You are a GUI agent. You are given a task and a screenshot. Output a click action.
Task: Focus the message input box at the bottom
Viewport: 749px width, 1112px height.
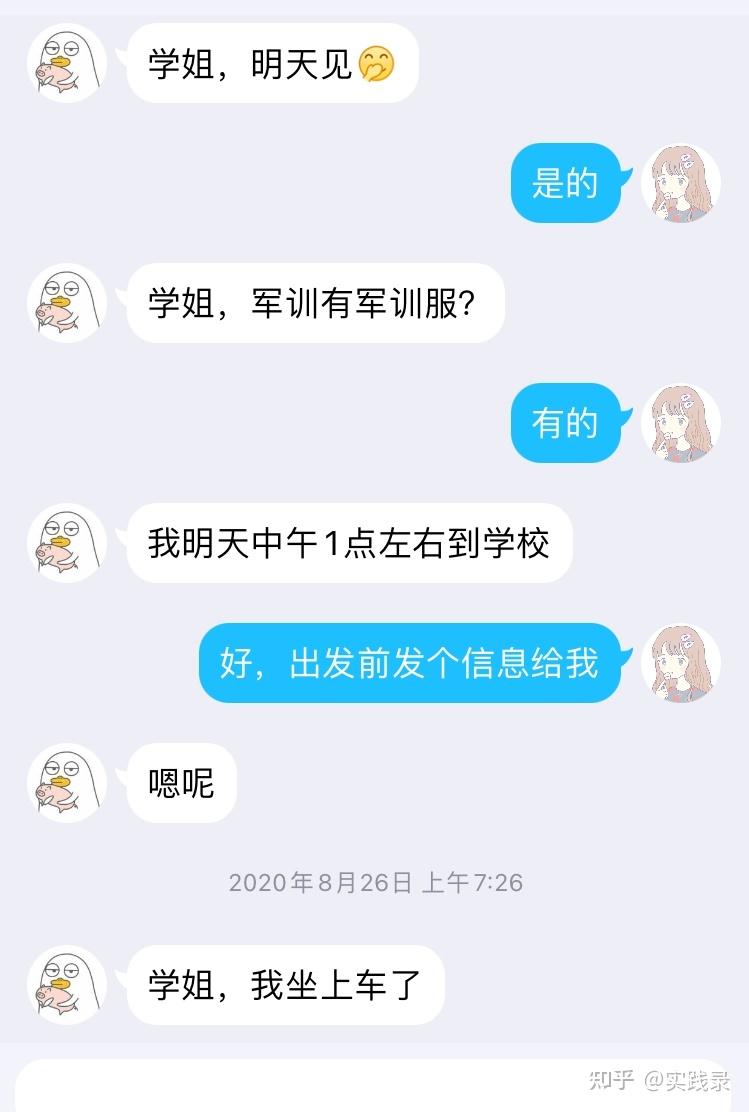click(300, 1088)
